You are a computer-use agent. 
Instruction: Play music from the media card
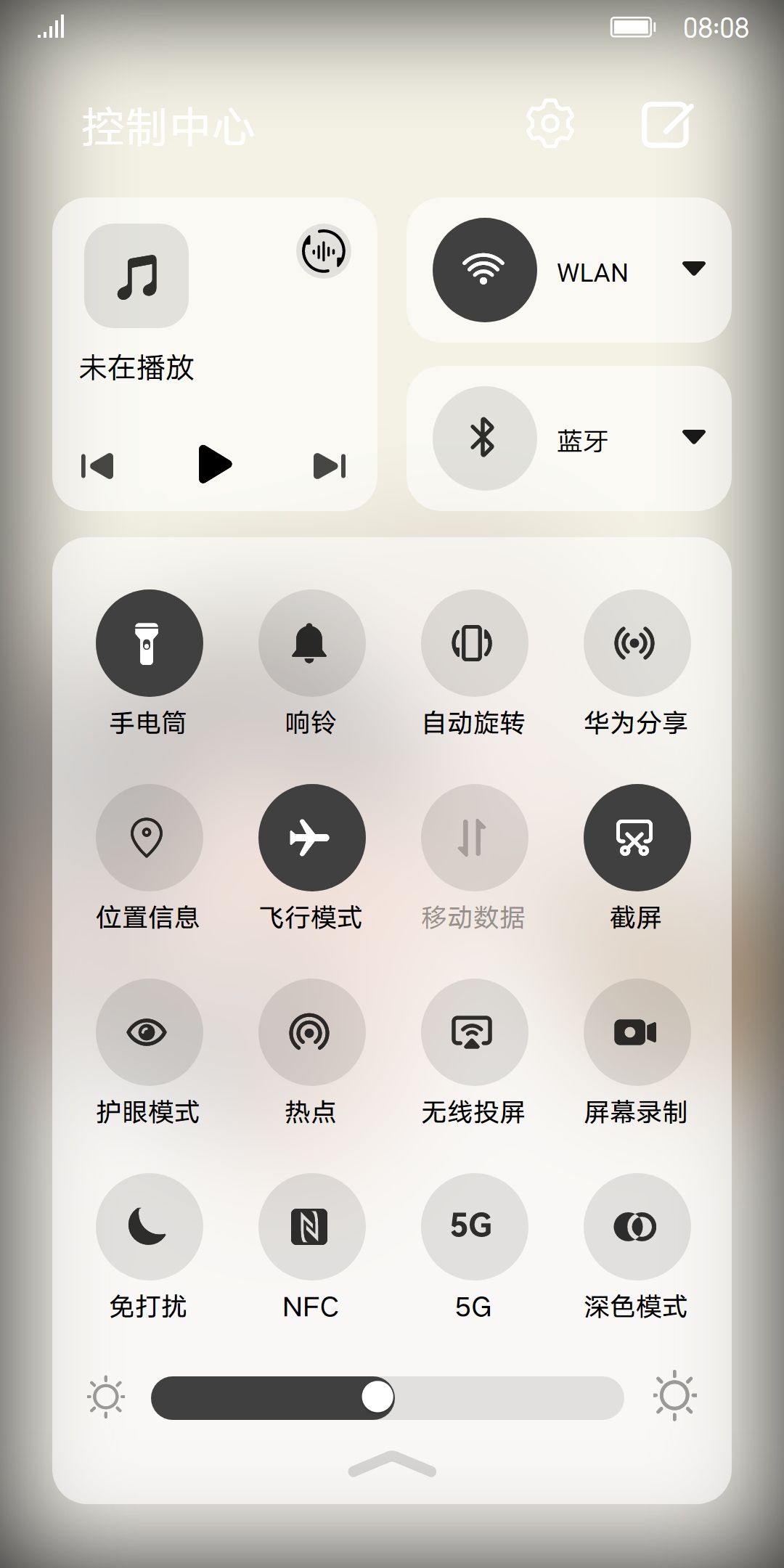click(215, 465)
